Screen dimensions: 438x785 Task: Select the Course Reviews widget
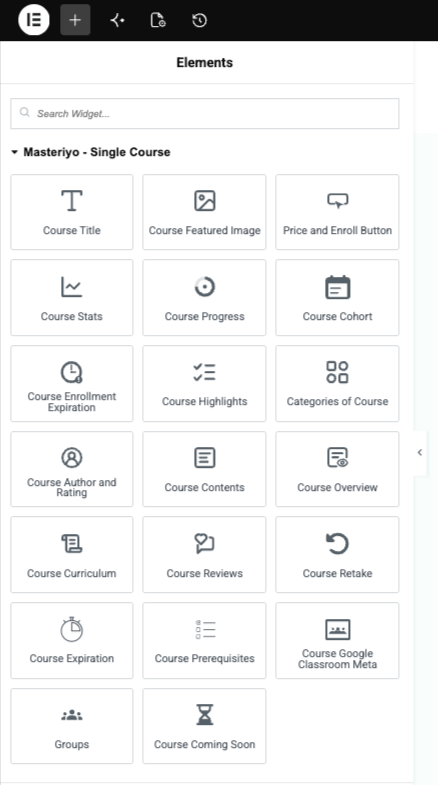(204, 555)
